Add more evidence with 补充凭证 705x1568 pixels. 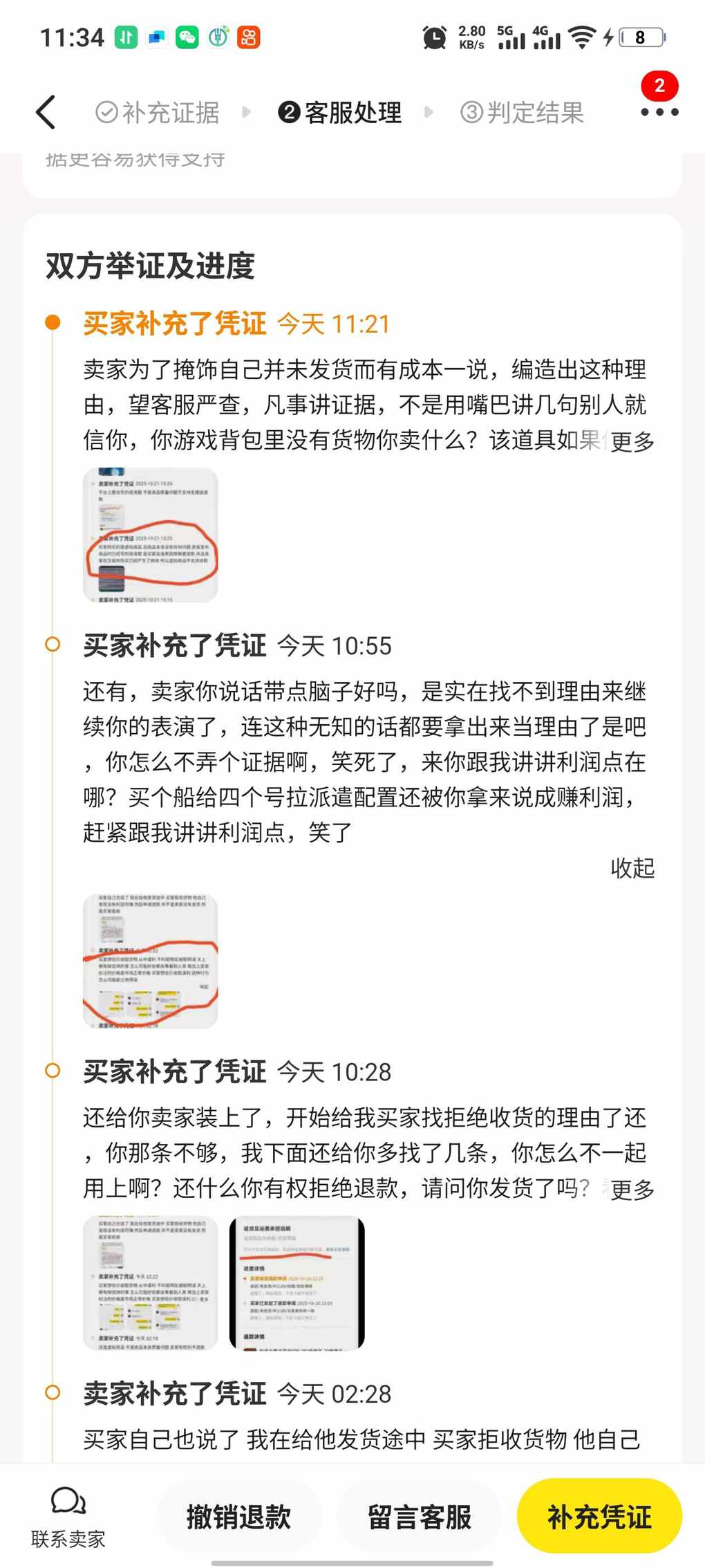tap(599, 1517)
